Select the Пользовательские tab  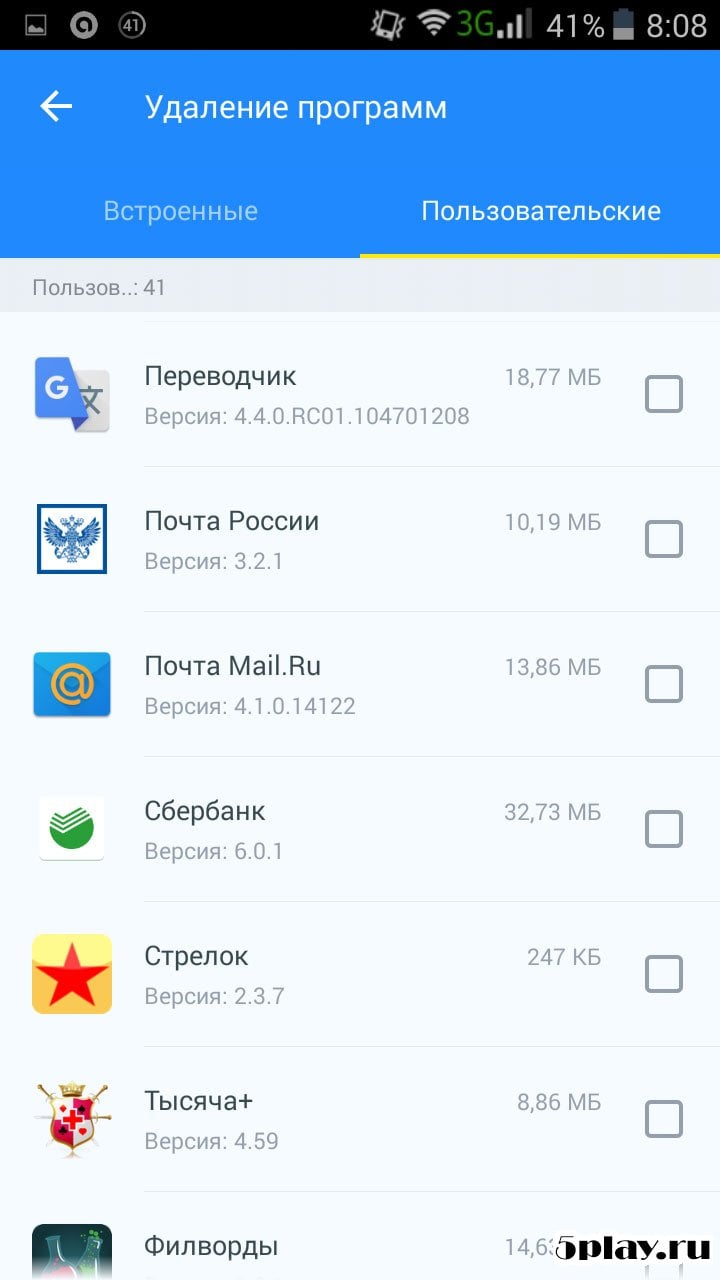tap(540, 211)
